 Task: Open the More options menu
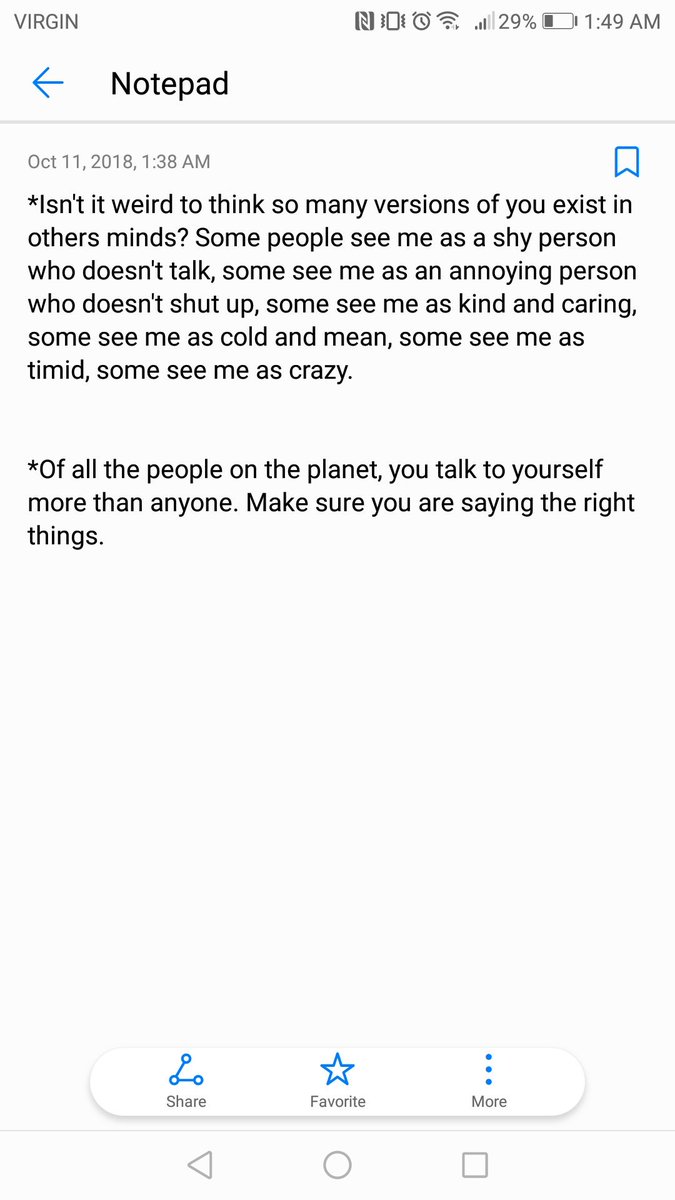489,1081
